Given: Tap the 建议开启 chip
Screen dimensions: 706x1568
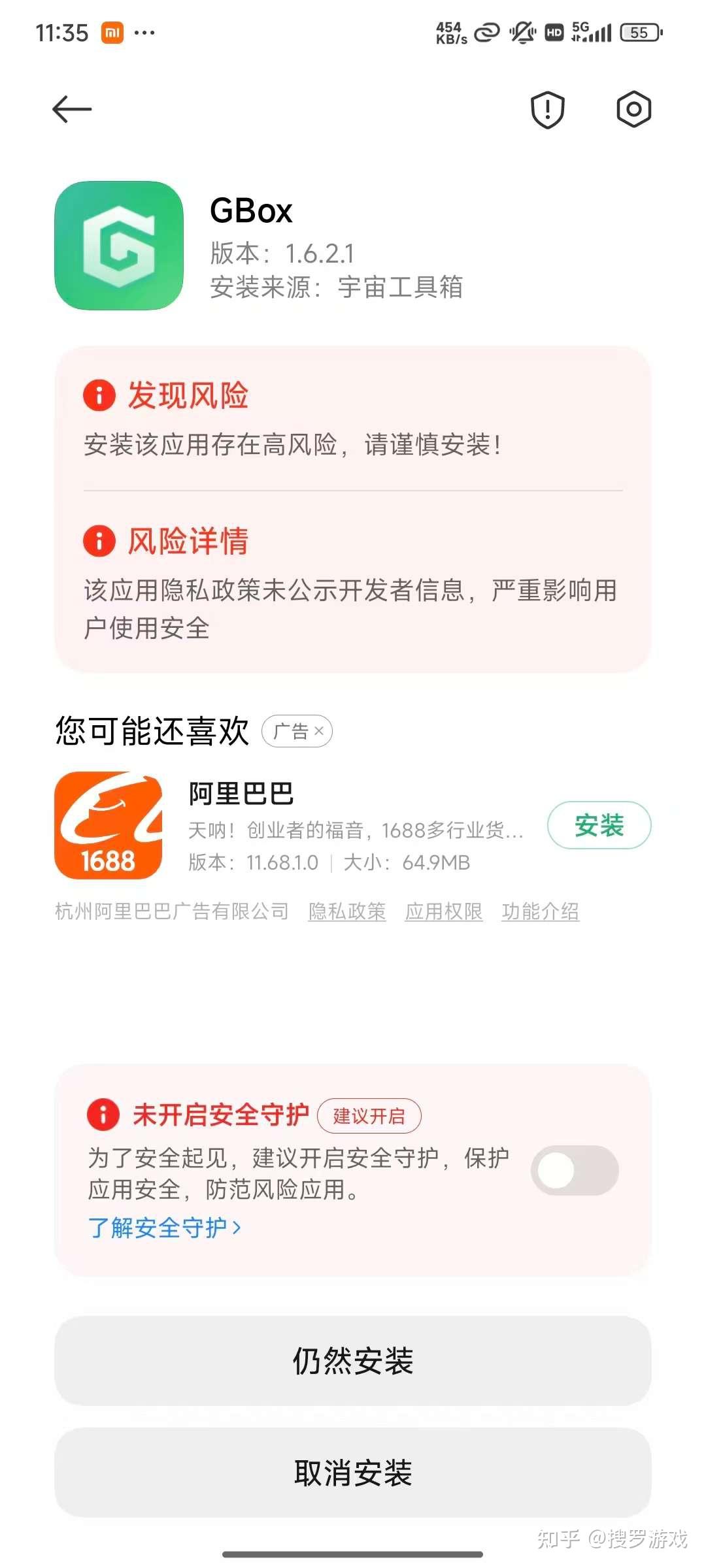Looking at the screenshot, I should tap(369, 1116).
